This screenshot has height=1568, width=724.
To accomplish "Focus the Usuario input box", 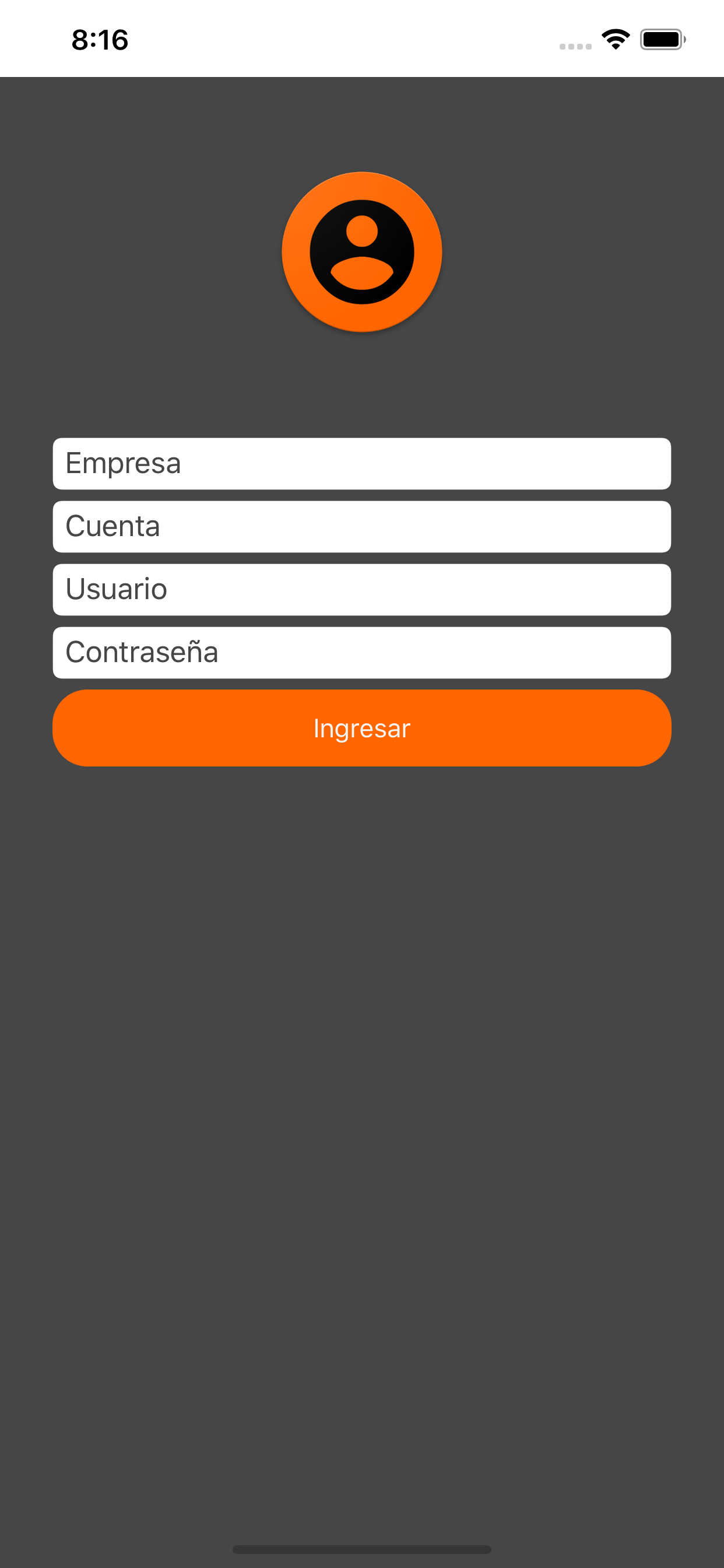I will [x=362, y=589].
